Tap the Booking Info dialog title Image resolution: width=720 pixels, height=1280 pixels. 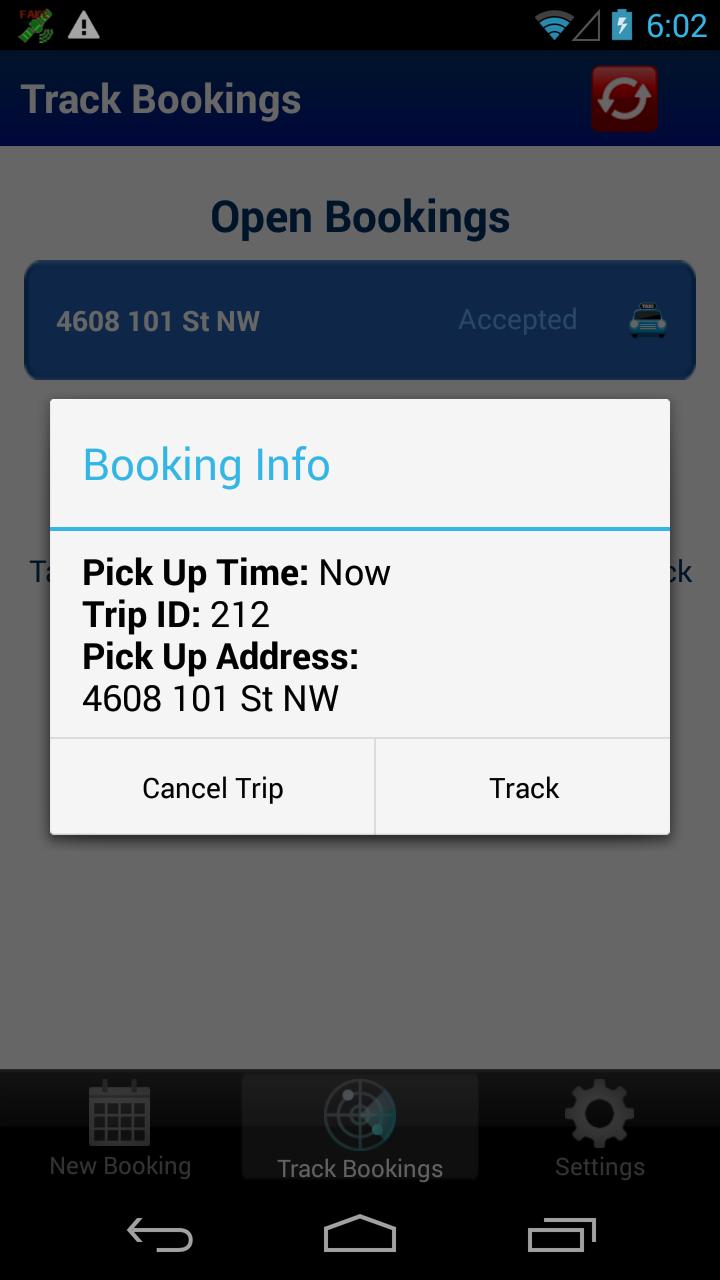tap(205, 463)
